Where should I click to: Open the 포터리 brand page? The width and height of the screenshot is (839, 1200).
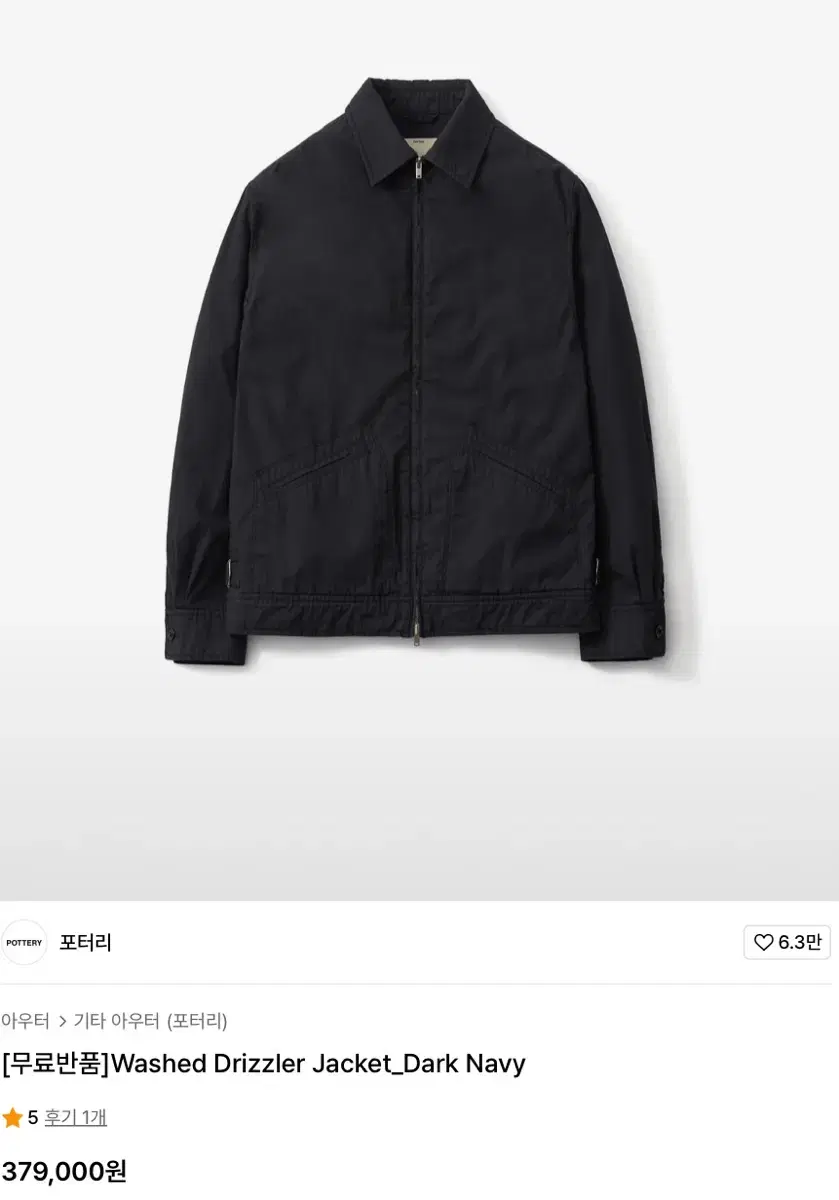click(85, 942)
